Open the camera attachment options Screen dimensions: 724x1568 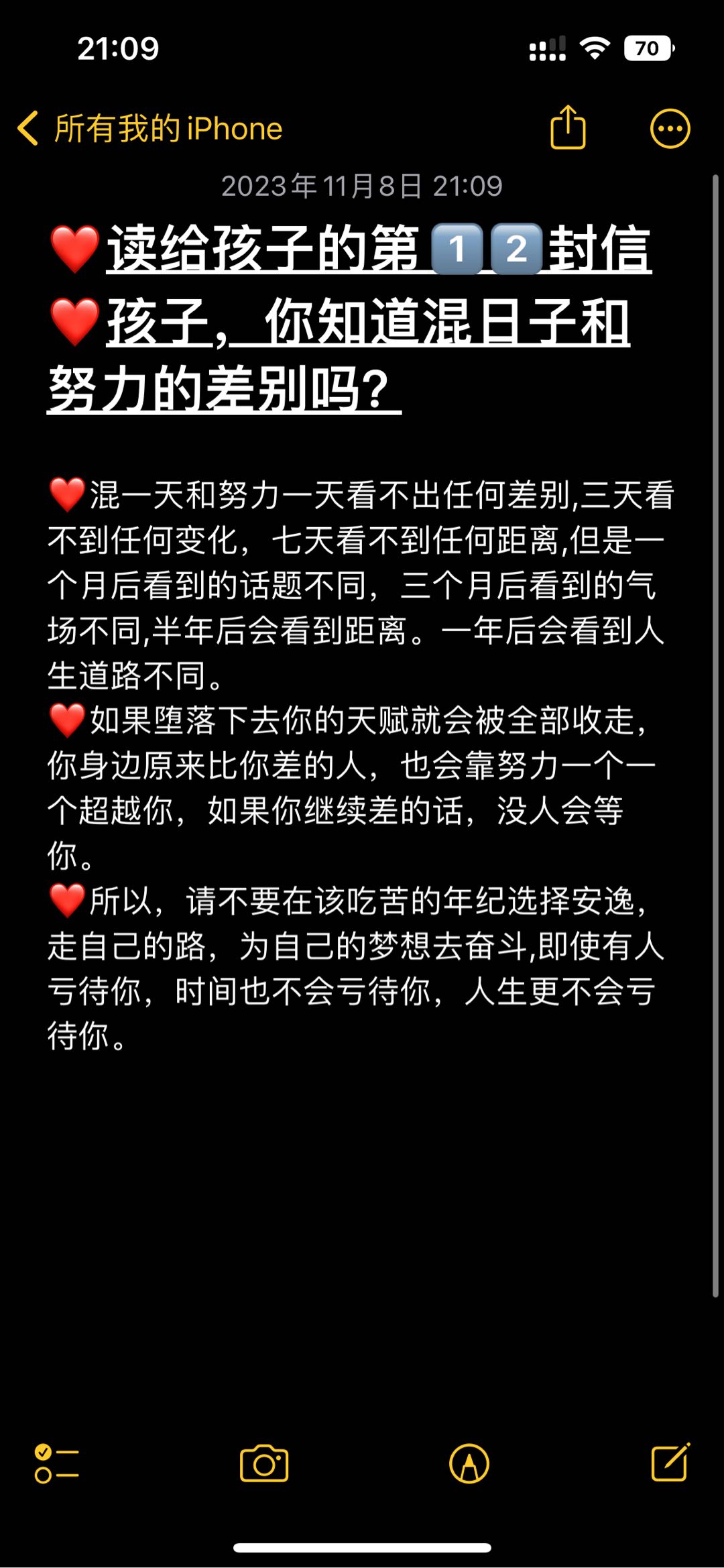[x=264, y=1463]
